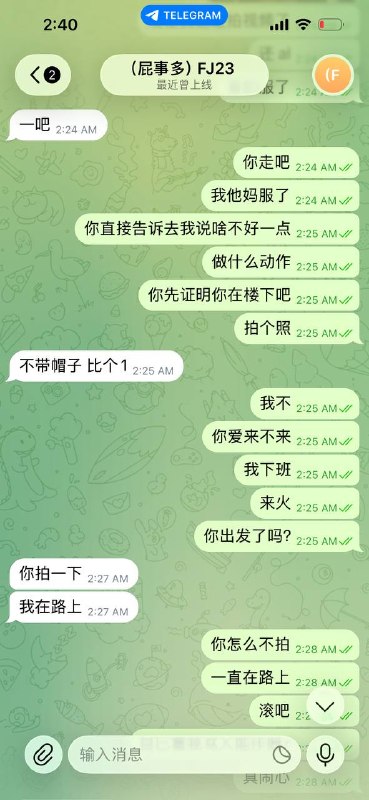The width and height of the screenshot is (369, 800).
Task: Open the sticker panel icon in the input field
Action: [282, 755]
